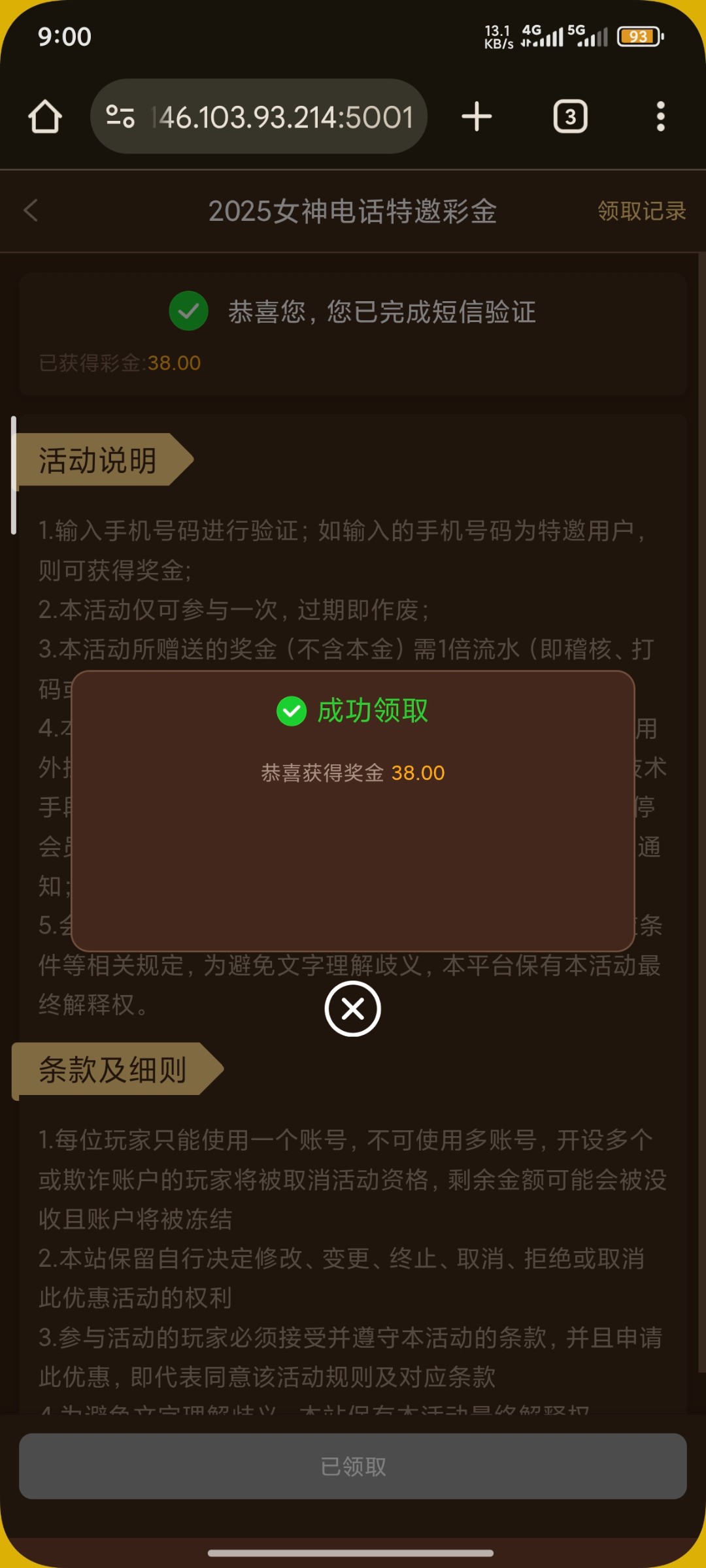Close the 成功领取 popup dialog
This screenshot has height=1568, width=706.
coord(353,1009)
